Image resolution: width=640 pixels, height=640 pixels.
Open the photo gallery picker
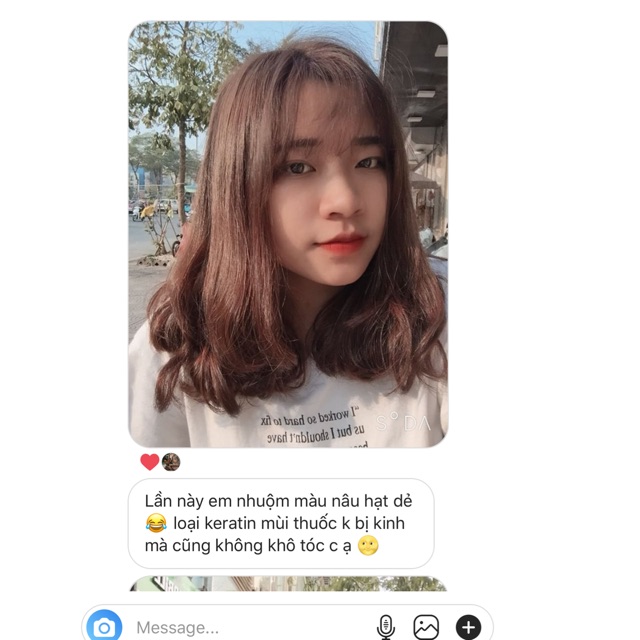click(x=427, y=627)
